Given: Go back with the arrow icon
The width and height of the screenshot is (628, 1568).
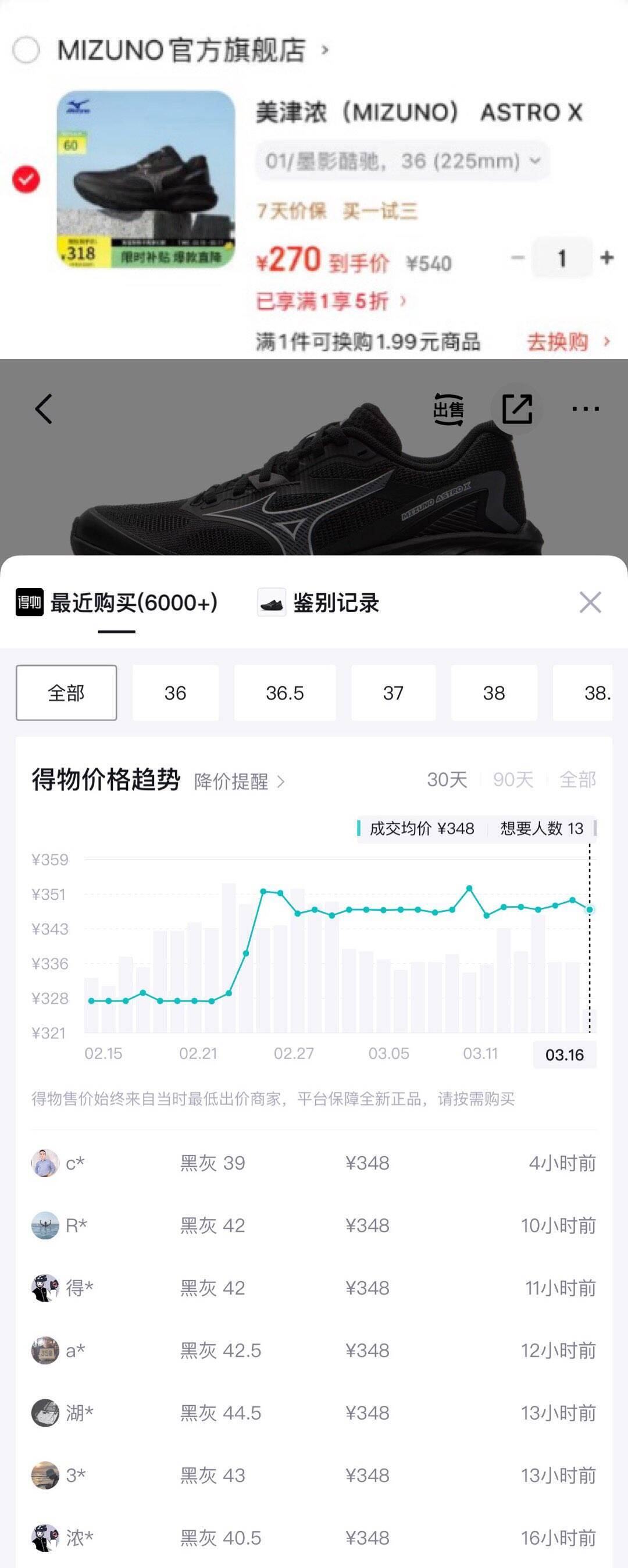Looking at the screenshot, I should tap(44, 408).
